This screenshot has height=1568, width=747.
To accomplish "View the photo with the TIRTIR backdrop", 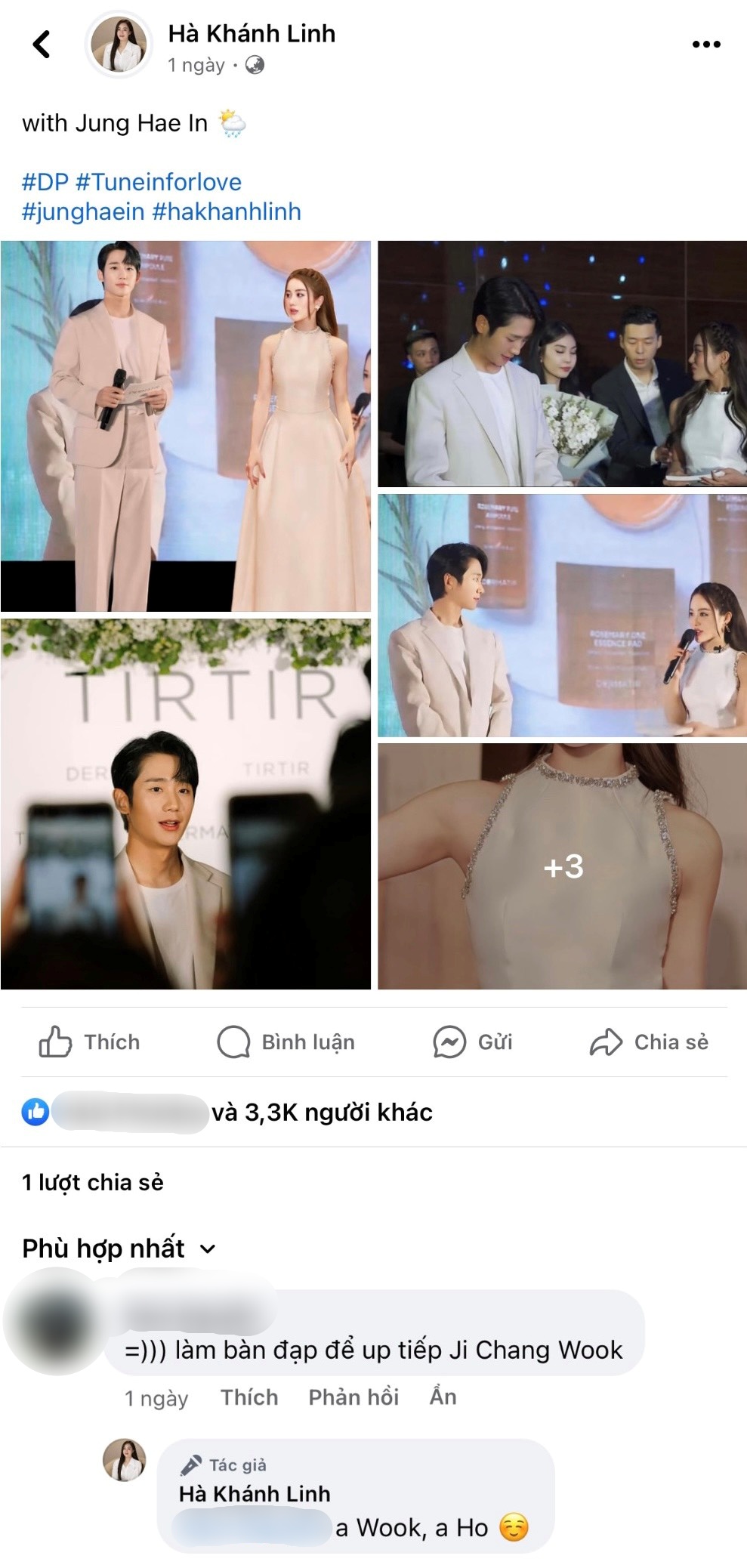I will [x=185, y=804].
